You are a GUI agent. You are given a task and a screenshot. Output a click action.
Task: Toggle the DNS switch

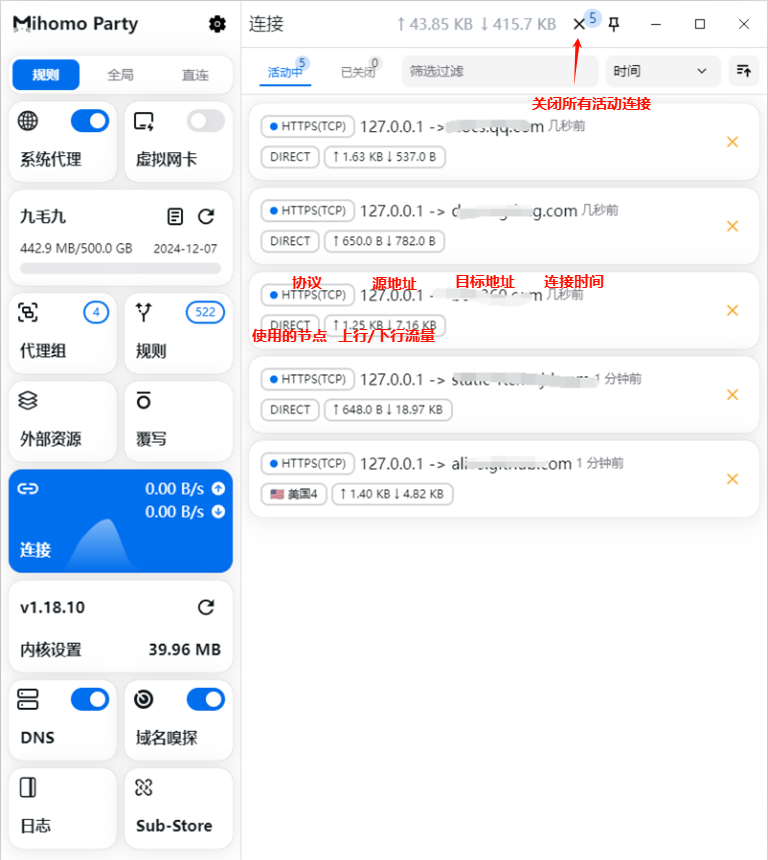point(90,699)
